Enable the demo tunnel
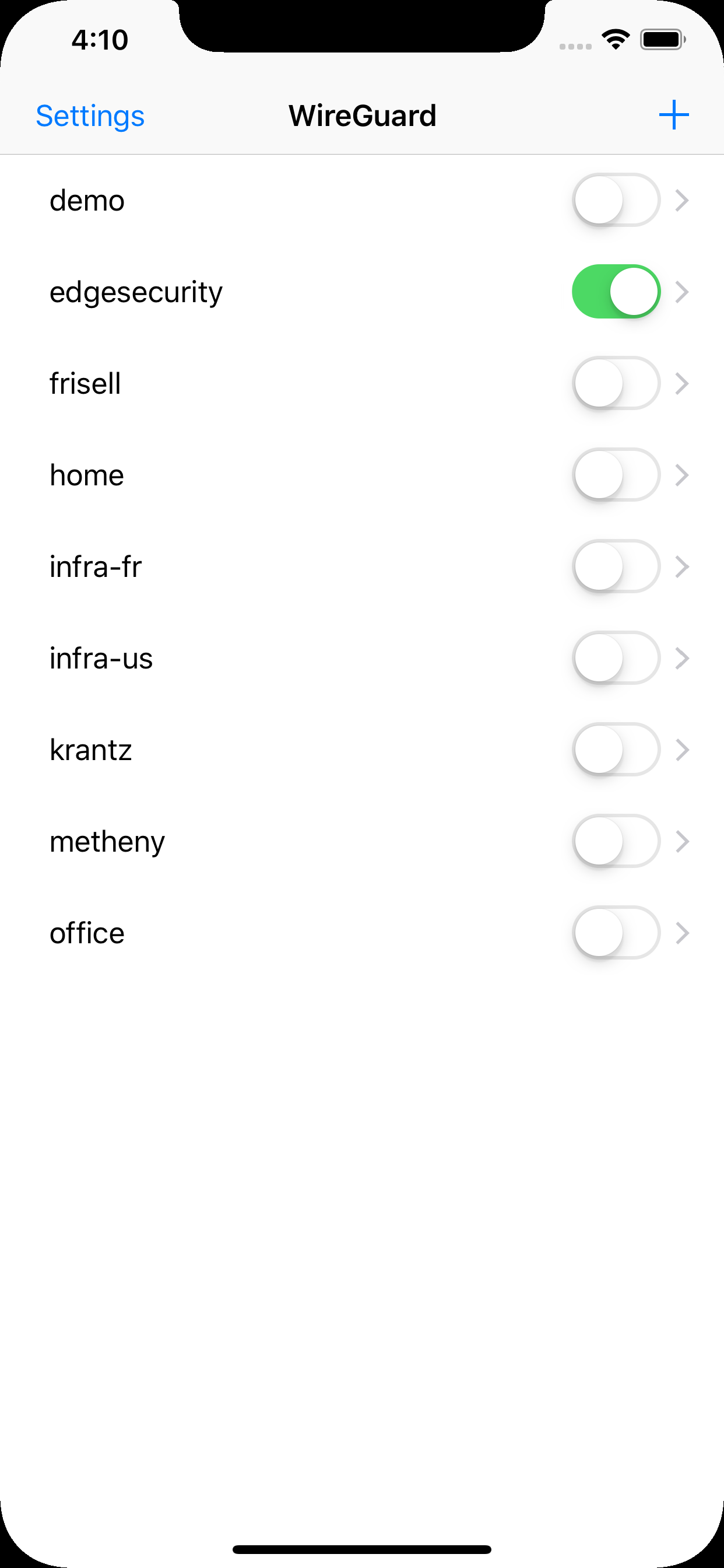724x1568 pixels. (x=616, y=200)
